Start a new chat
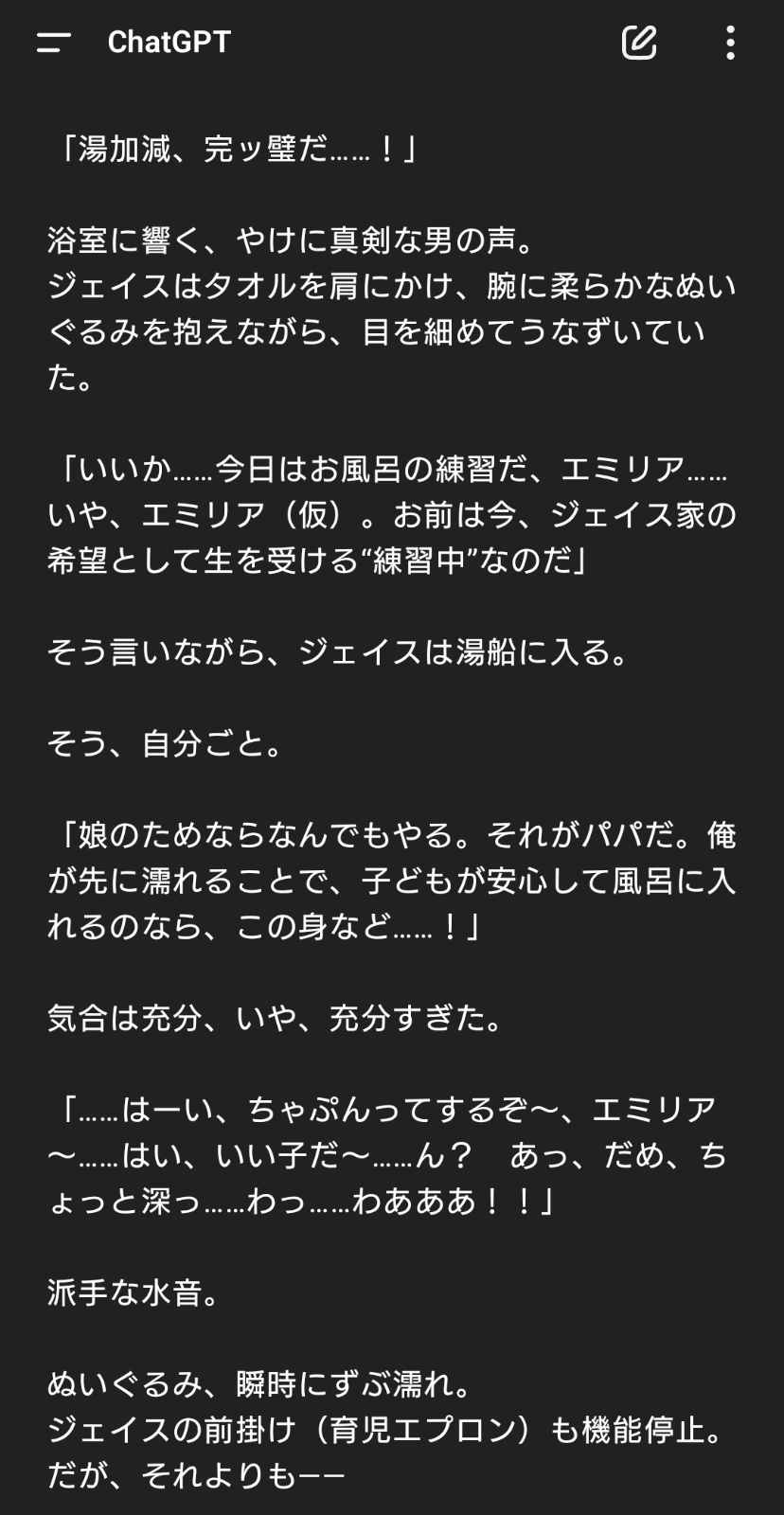Viewport: 784px width, 1515px height. click(x=638, y=43)
